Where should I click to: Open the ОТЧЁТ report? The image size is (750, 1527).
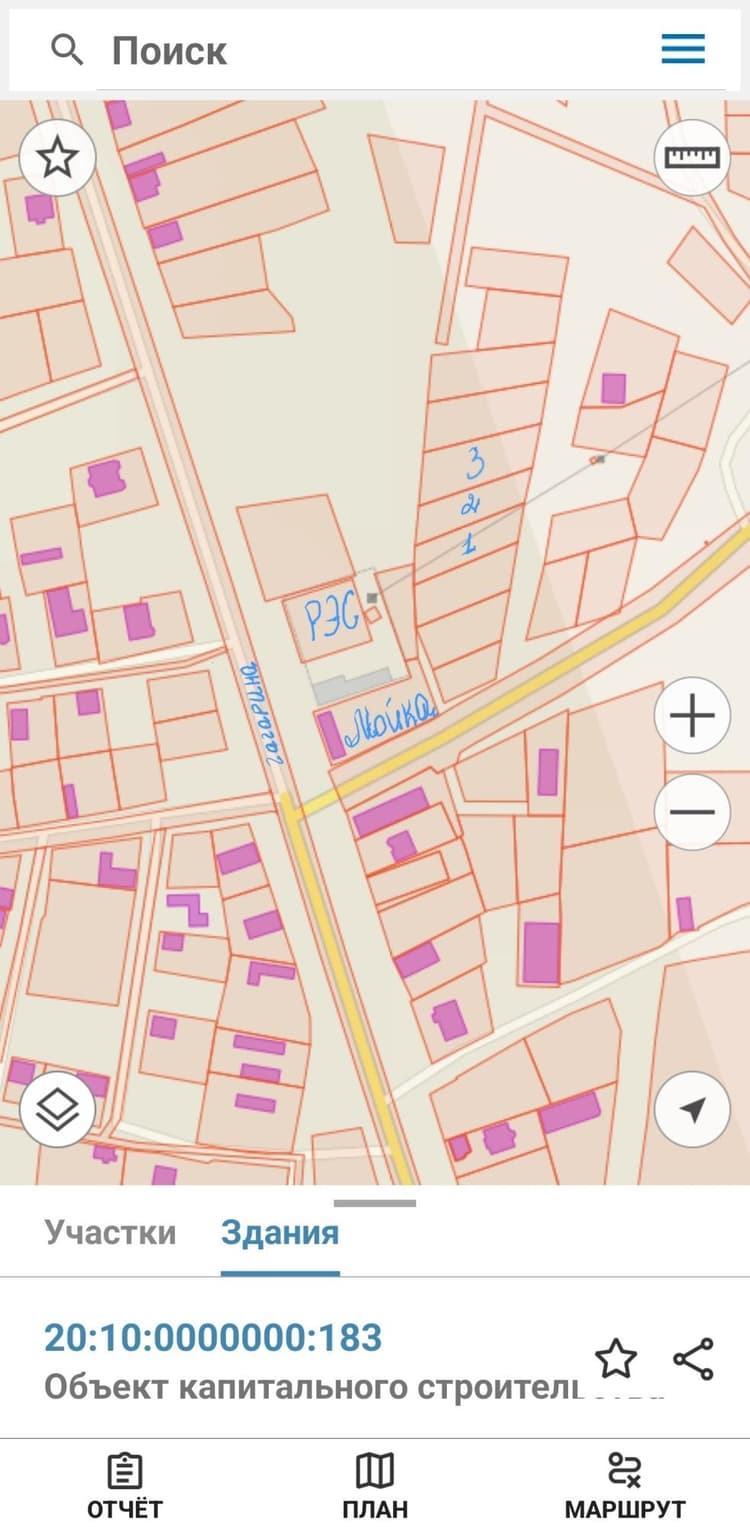pyautogui.click(x=124, y=1486)
